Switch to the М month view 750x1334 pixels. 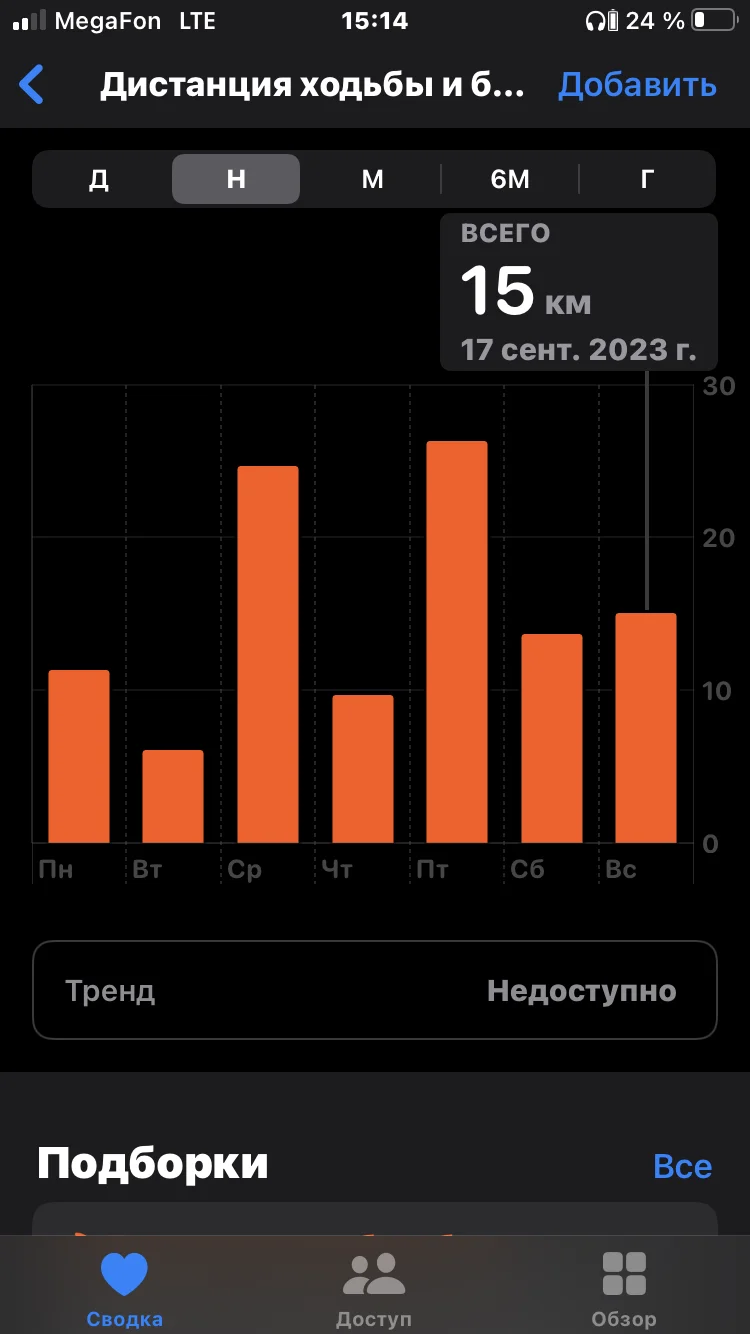[x=372, y=180]
